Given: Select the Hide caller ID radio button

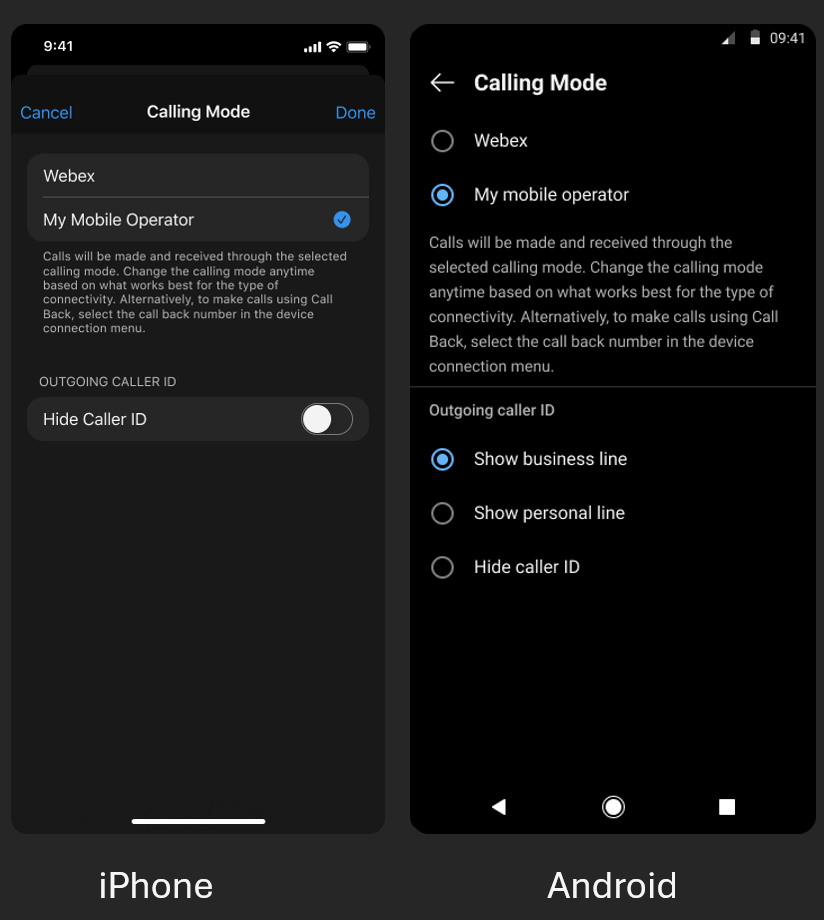Looking at the screenshot, I should coord(442,567).
